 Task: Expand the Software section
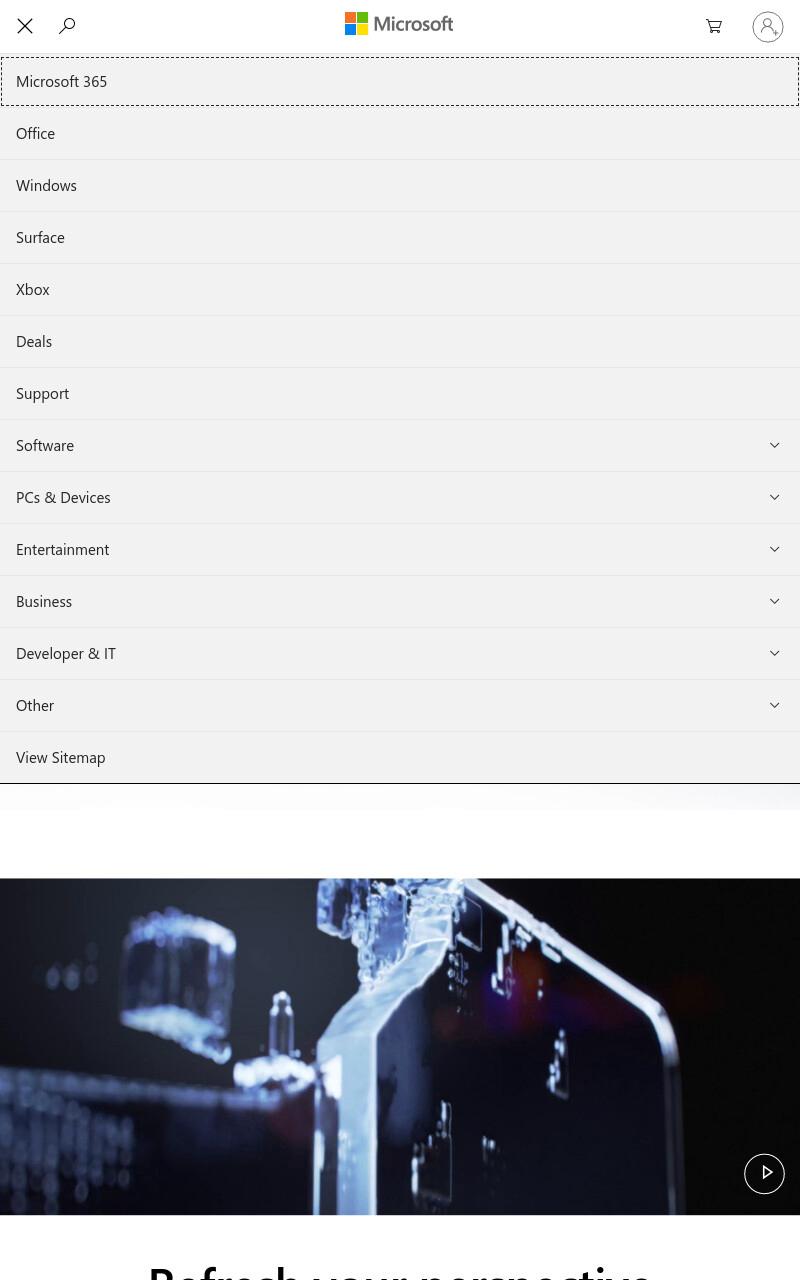(400, 445)
